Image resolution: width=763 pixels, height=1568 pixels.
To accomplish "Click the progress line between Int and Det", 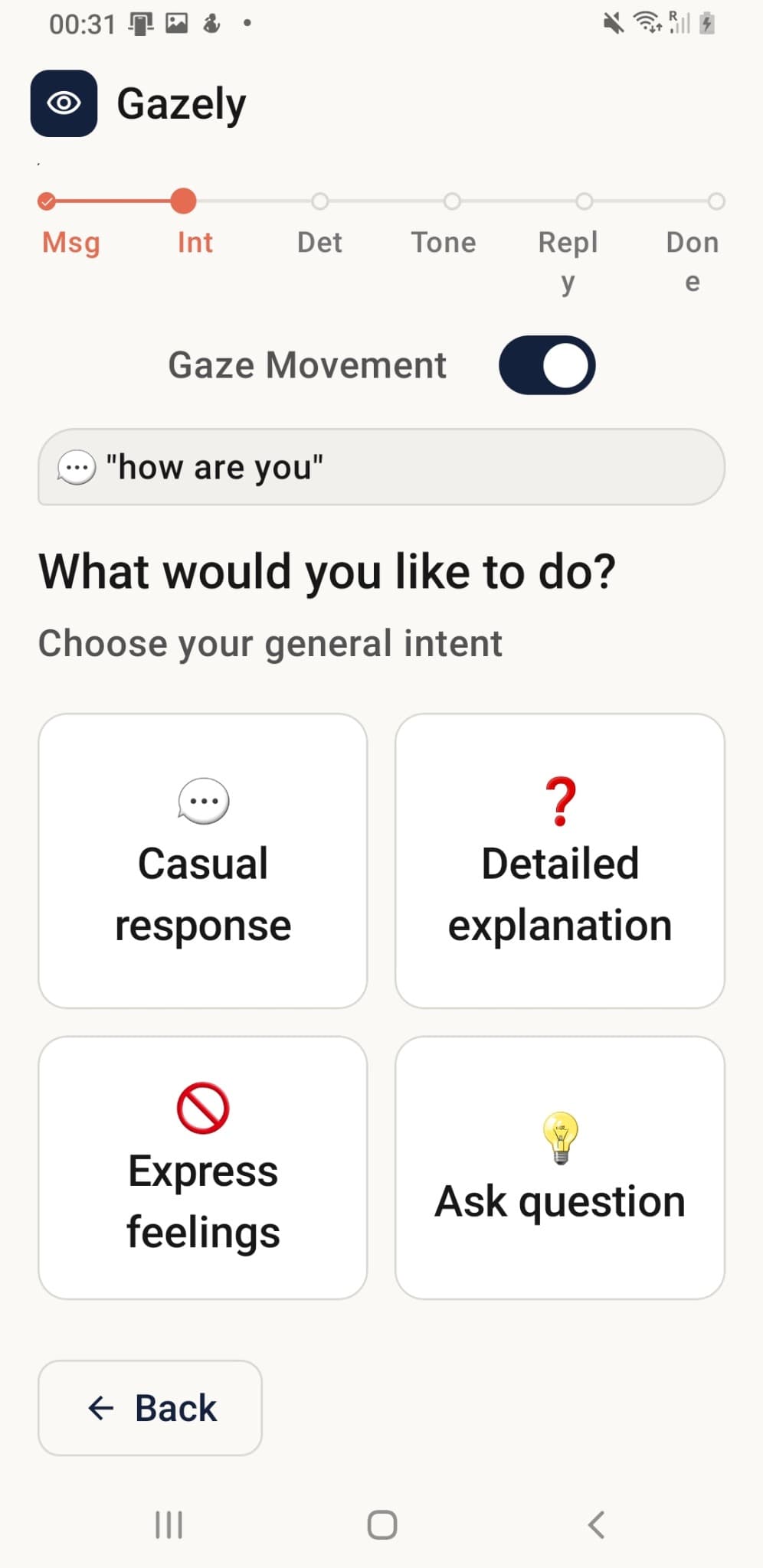I will (253, 201).
